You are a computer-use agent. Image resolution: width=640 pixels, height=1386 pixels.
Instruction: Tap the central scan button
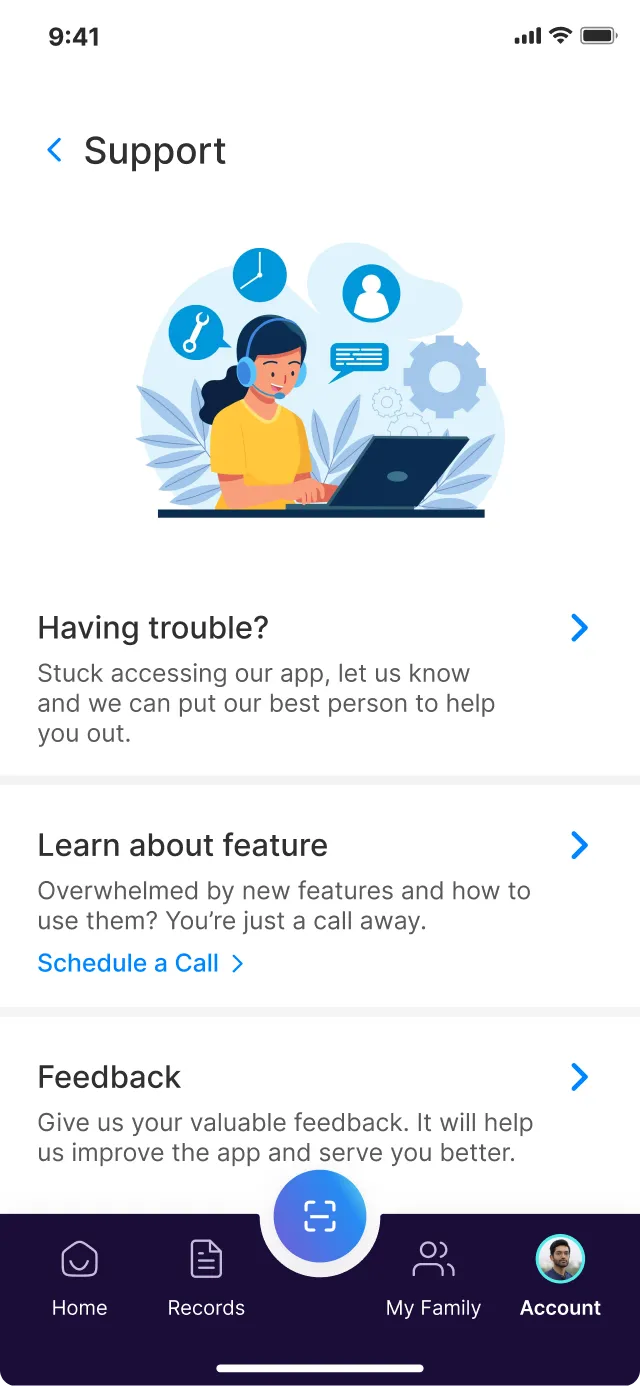pos(320,1216)
